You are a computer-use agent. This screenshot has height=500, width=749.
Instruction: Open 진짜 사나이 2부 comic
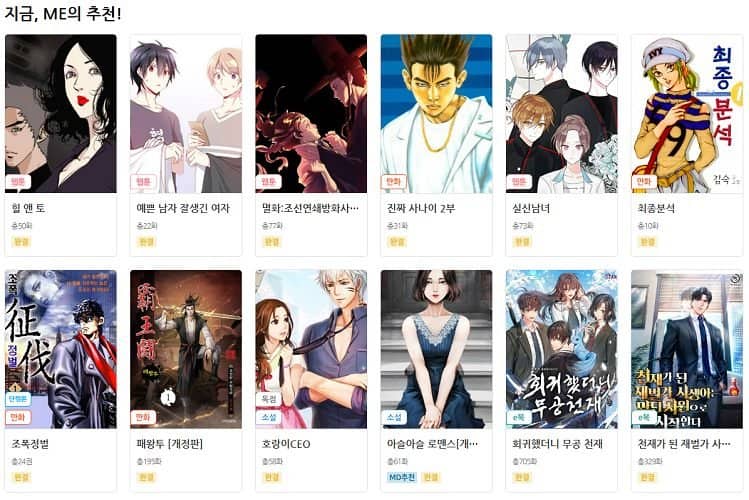436,113
